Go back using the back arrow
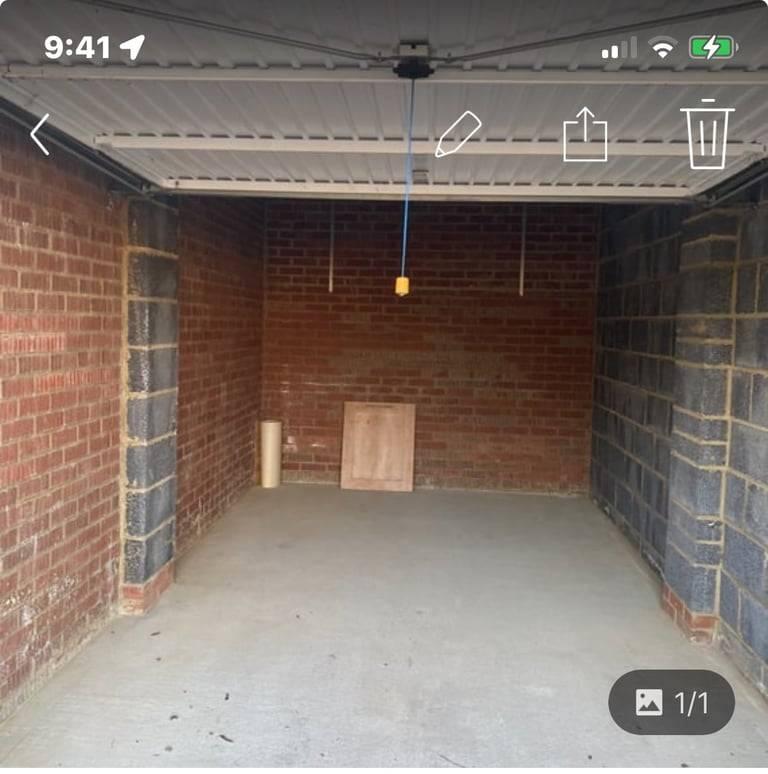The width and height of the screenshot is (768, 774). coord(40,134)
